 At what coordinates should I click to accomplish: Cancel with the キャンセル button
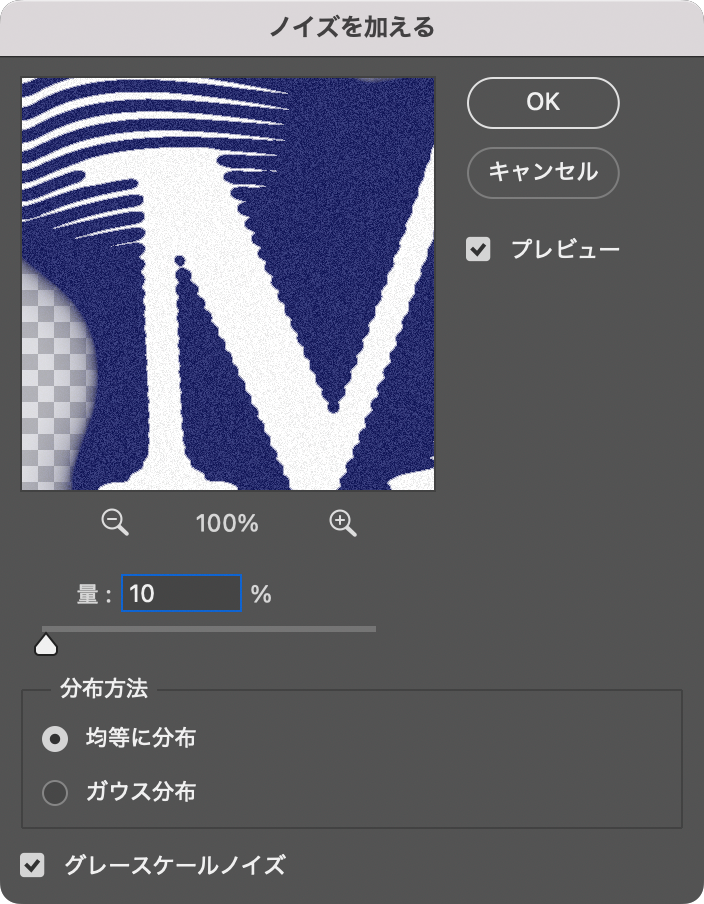pos(543,173)
